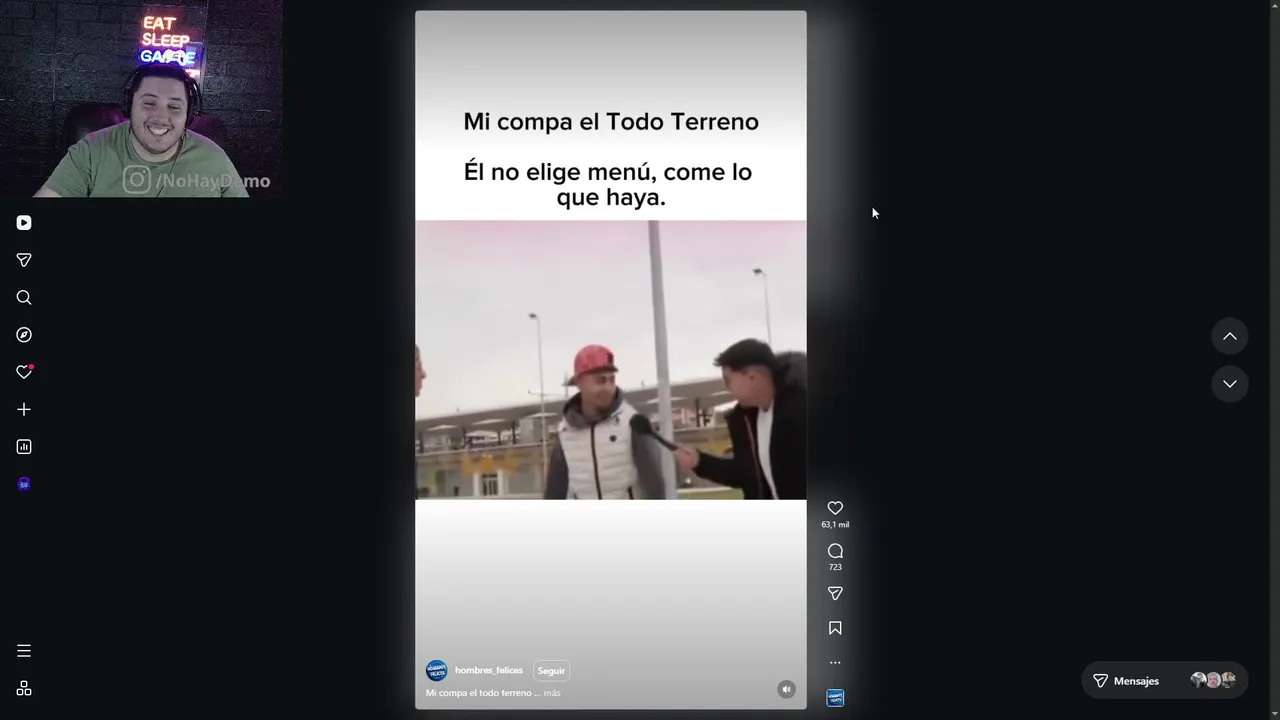Open the reel's three-dot options menu
The height and width of the screenshot is (720, 1280).
[835, 662]
